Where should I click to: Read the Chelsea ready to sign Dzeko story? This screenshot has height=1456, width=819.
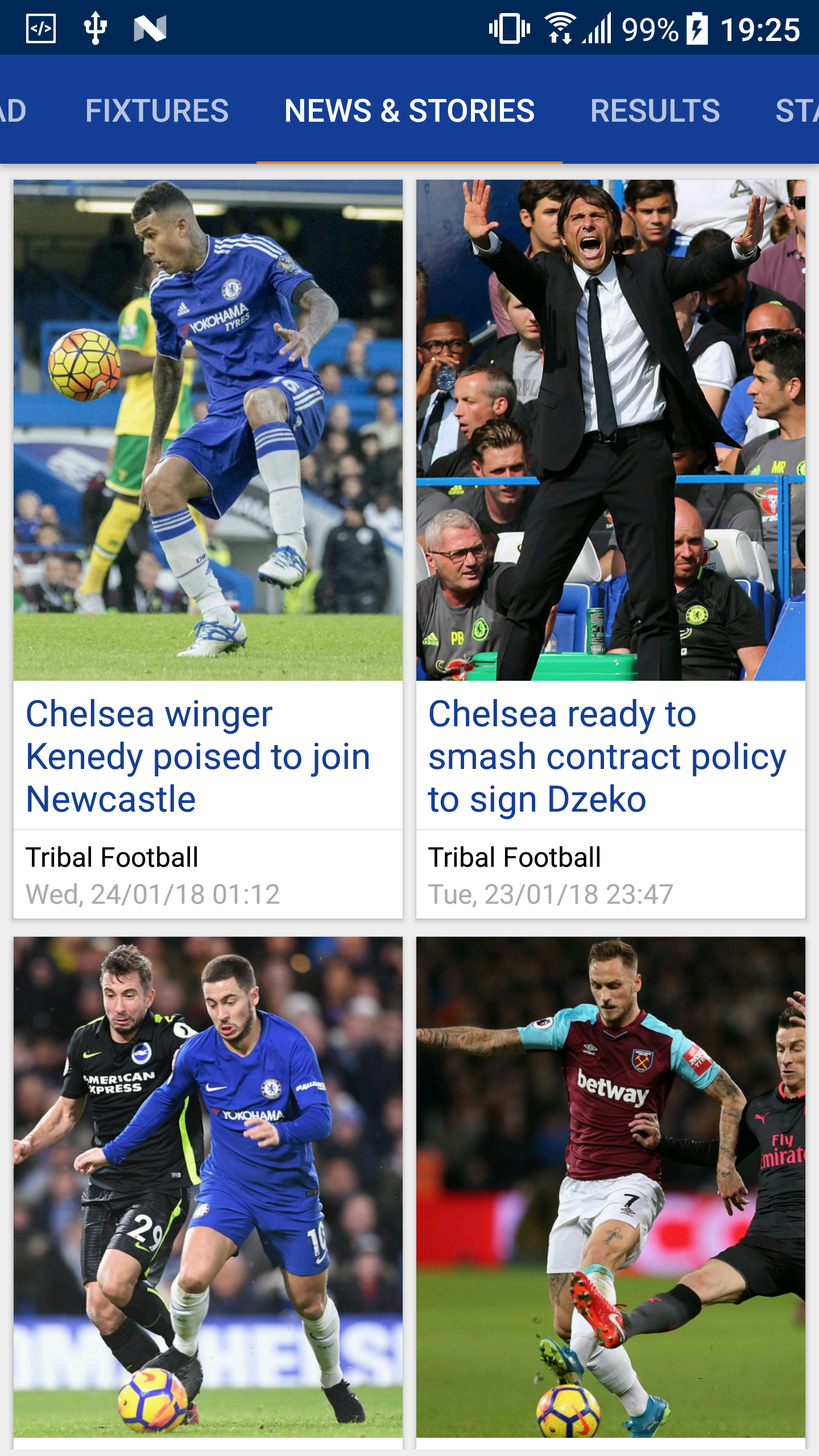[x=611, y=549]
